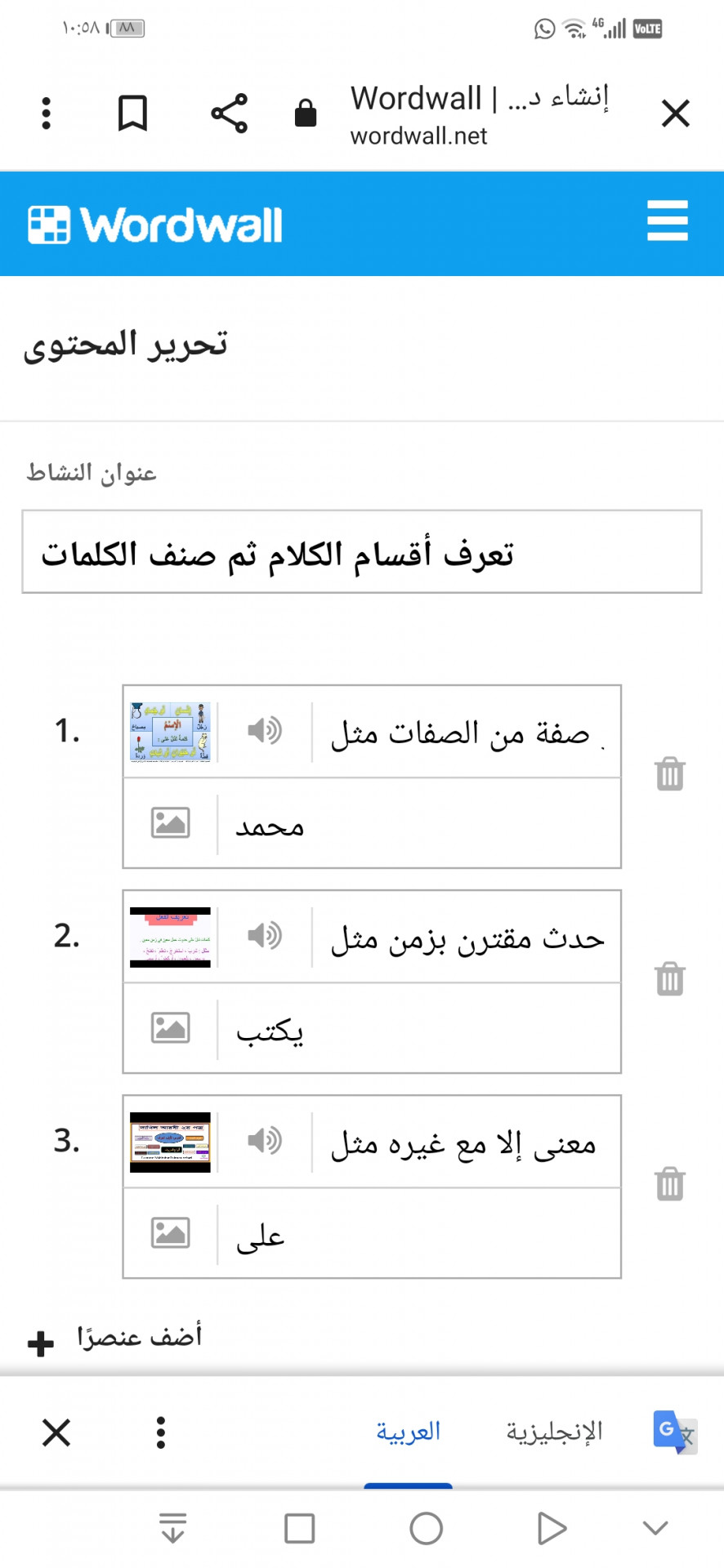Bookmark the current page

coord(132,114)
